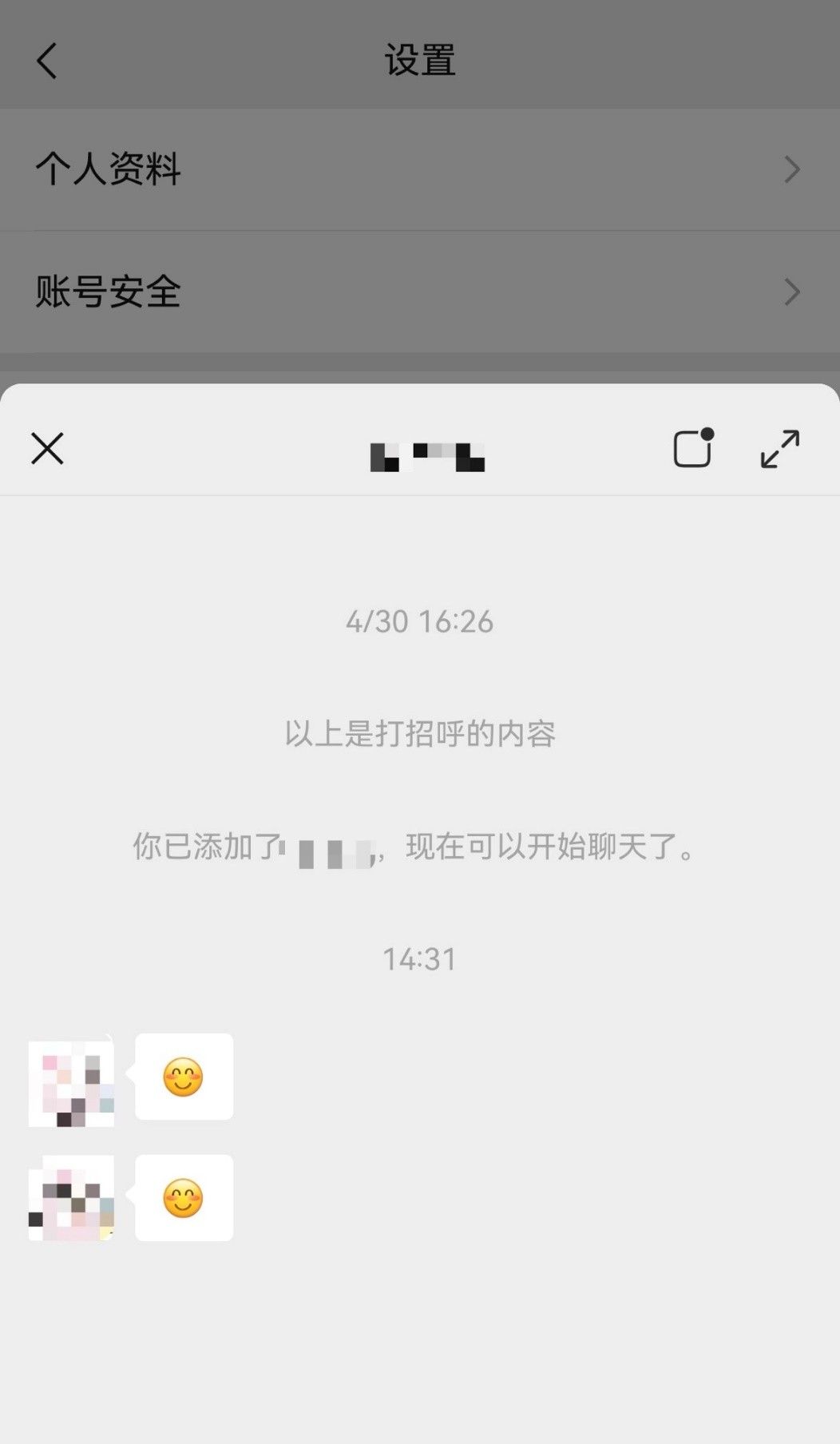Click the back arrow on the Settings page
The height and width of the screenshot is (1444, 840).
pos(47,61)
